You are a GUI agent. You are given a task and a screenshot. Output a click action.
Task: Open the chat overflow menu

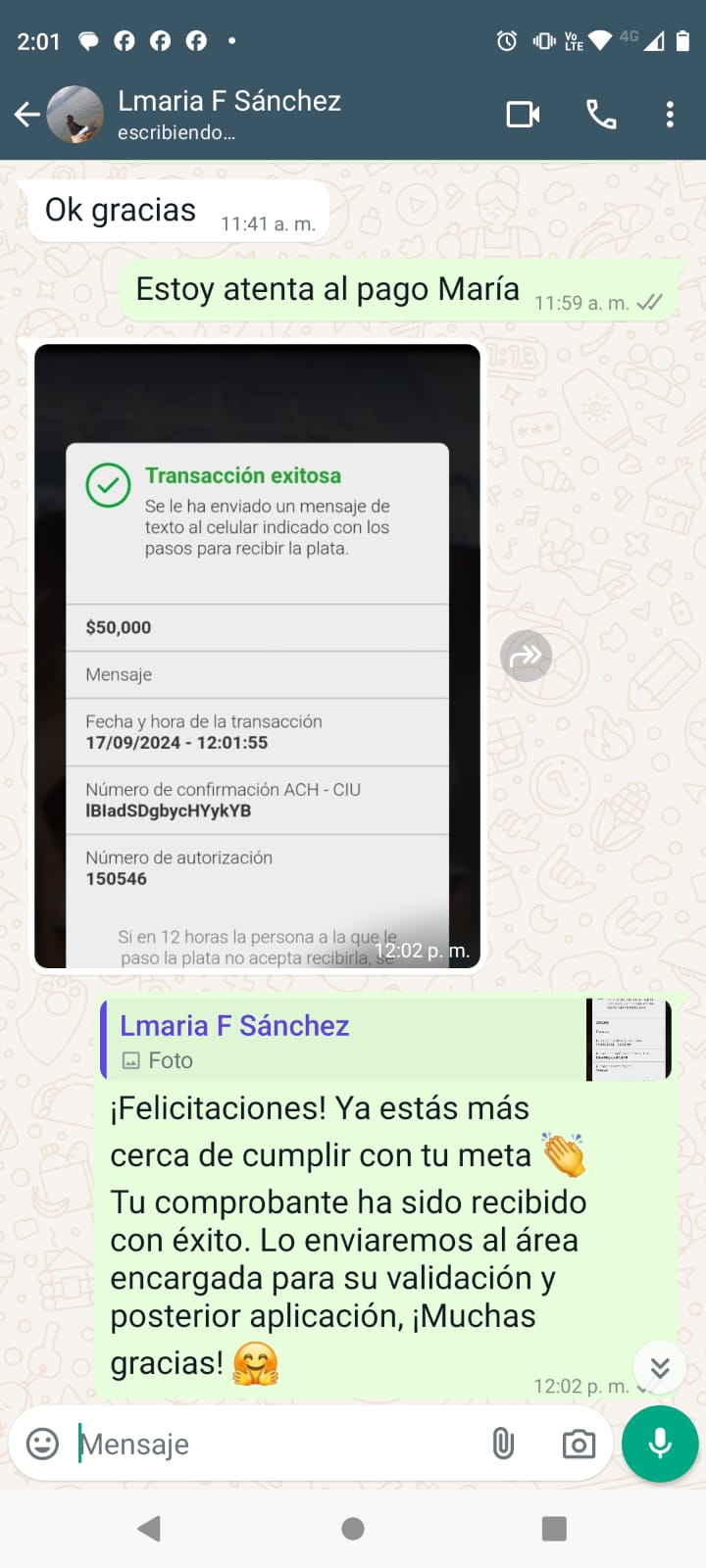tap(670, 116)
